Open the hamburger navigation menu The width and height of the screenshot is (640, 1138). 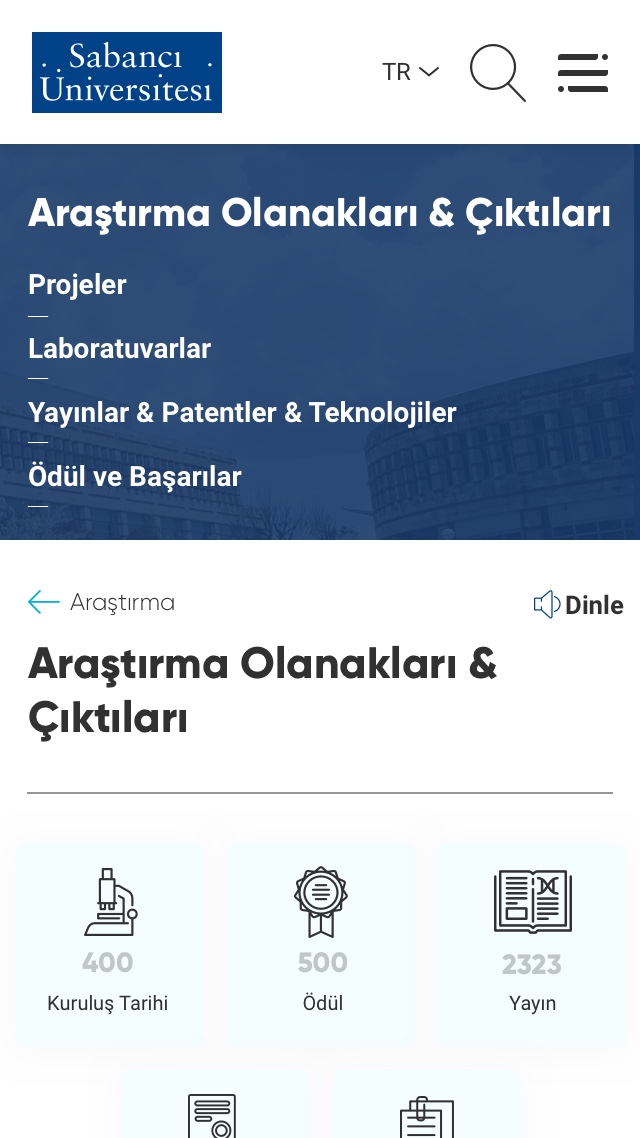click(x=583, y=73)
